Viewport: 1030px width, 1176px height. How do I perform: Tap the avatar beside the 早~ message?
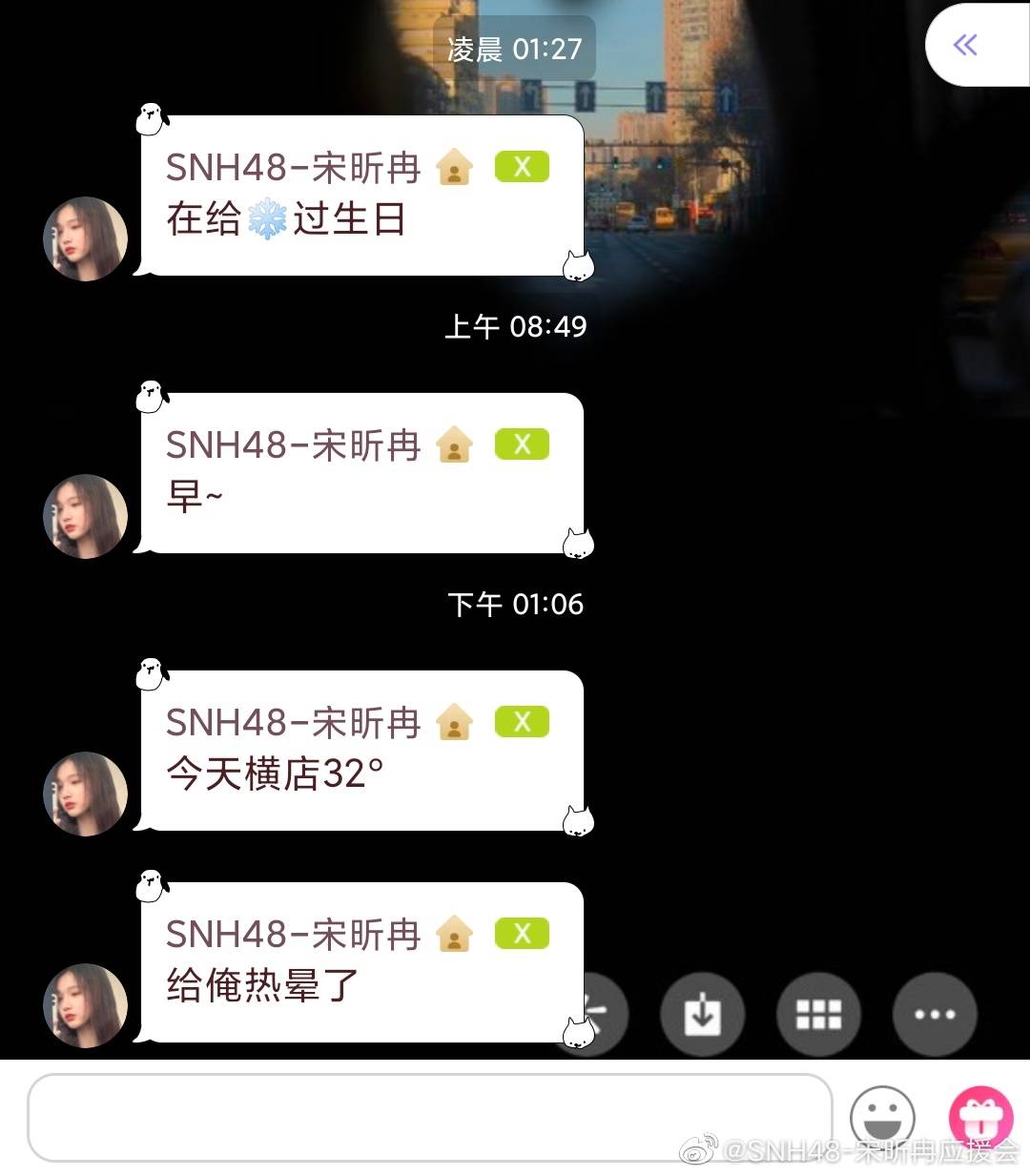point(86,516)
